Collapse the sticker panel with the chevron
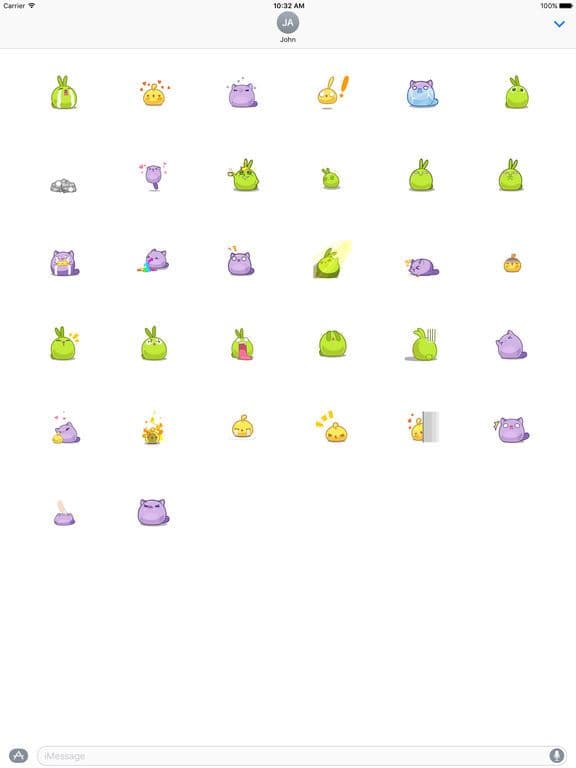 pos(559,24)
